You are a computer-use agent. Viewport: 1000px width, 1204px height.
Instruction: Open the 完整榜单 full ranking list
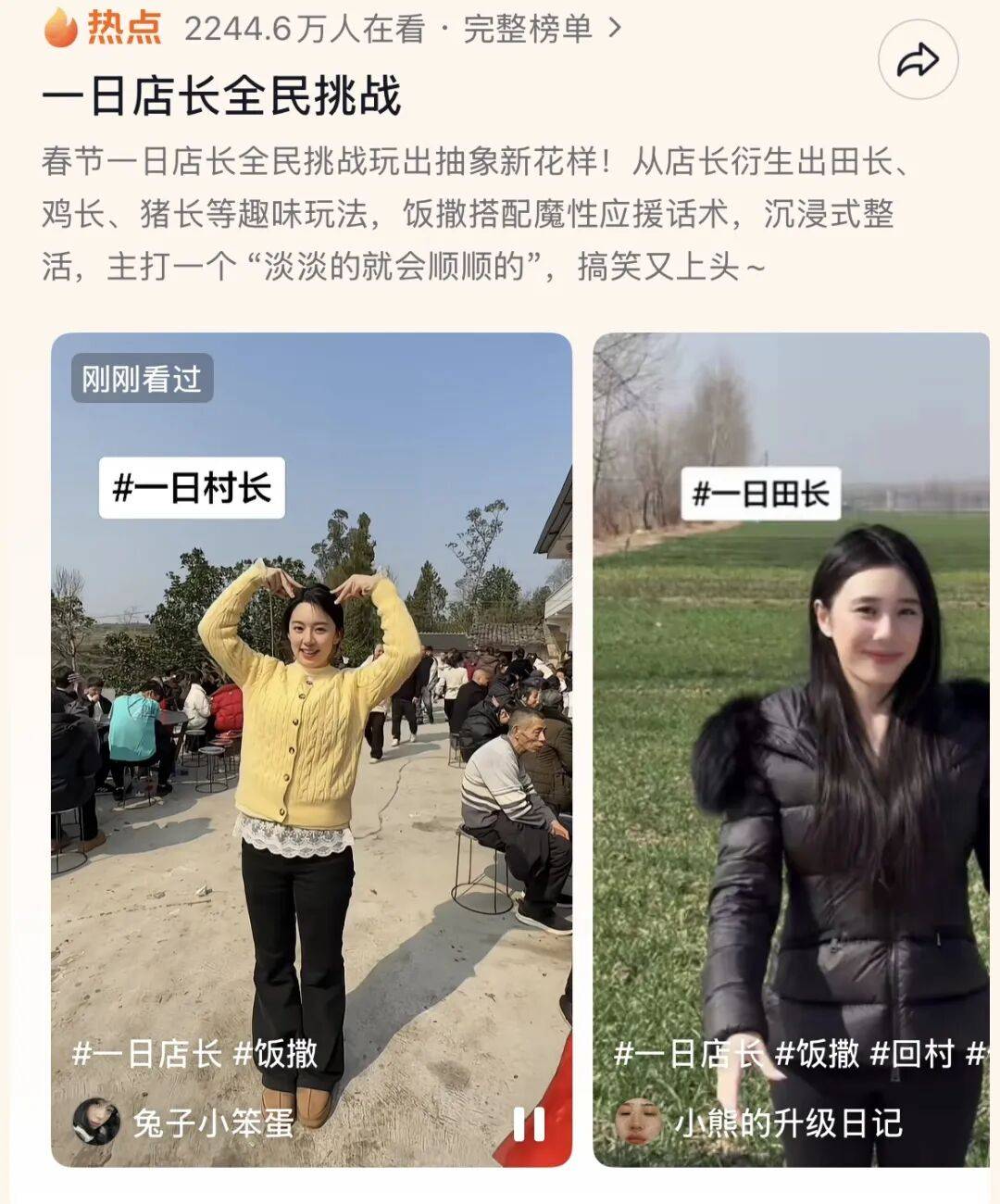point(542,30)
